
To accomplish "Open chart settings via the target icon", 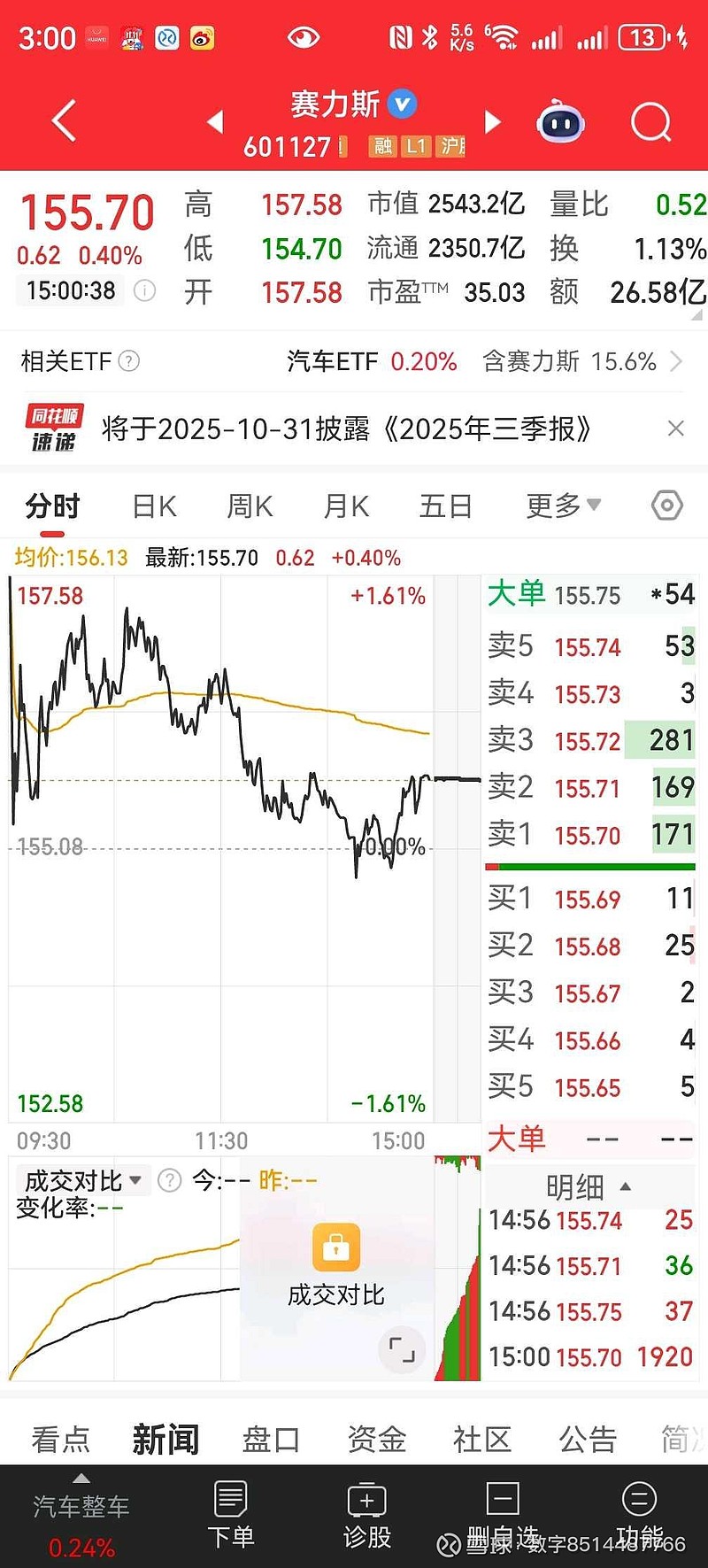I will (x=666, y=505).
